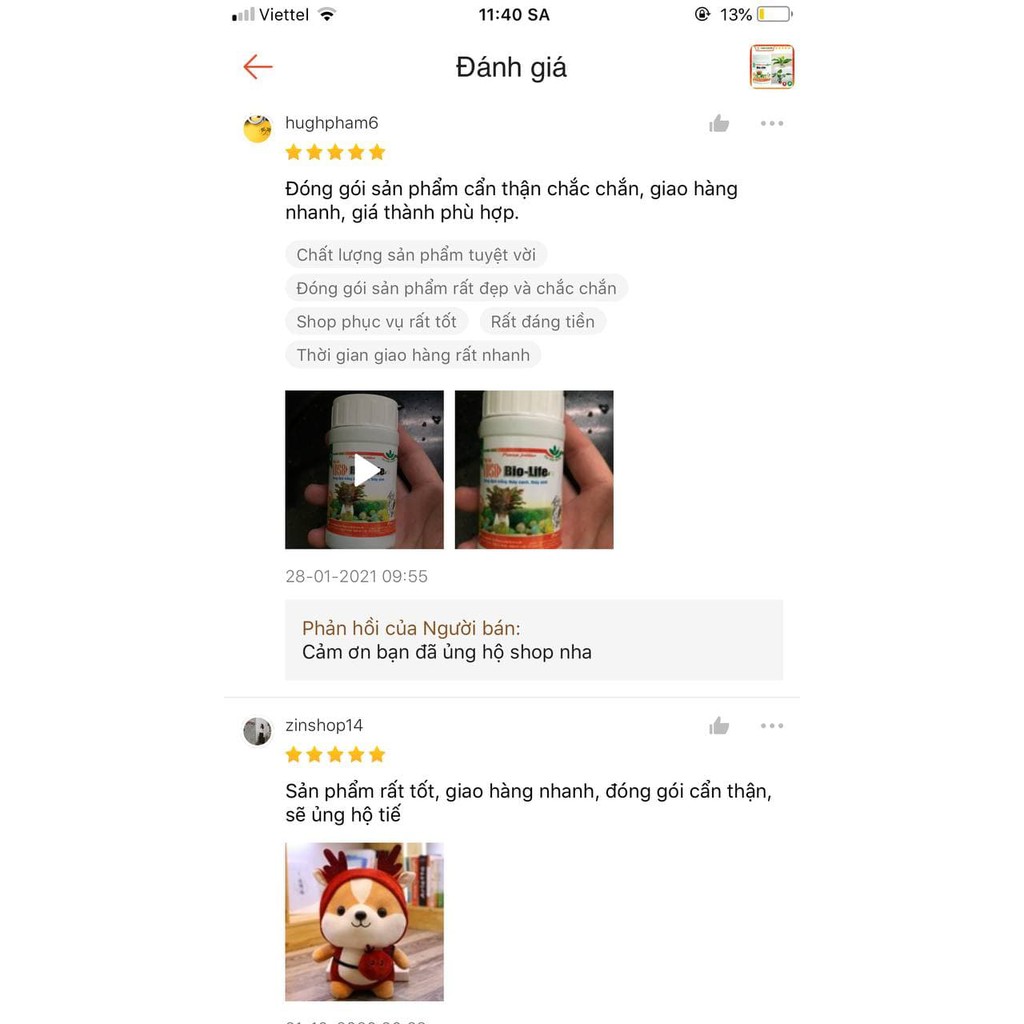Open hughpham6's profile avatar

coord(258,129)
